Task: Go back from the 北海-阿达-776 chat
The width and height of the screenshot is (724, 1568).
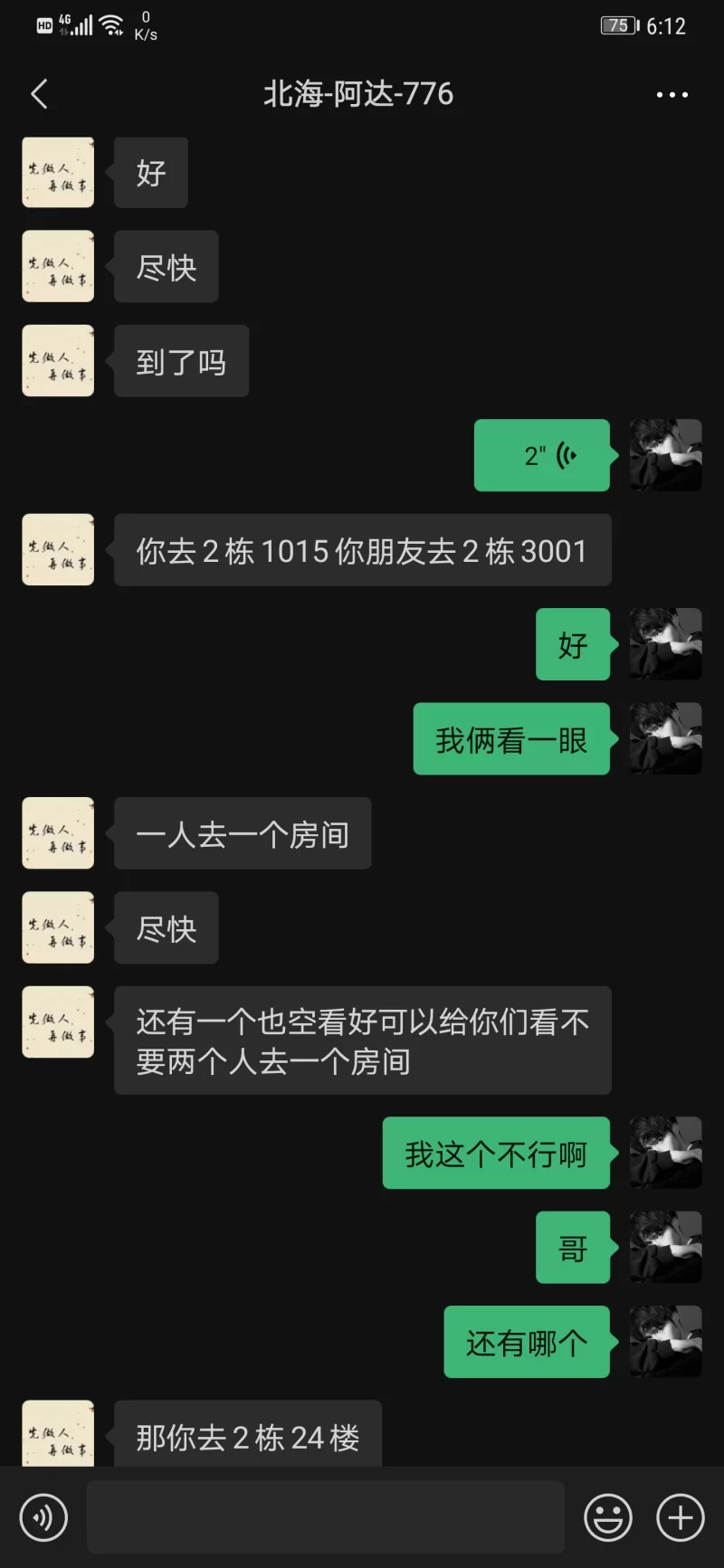Action: (39, 94)
